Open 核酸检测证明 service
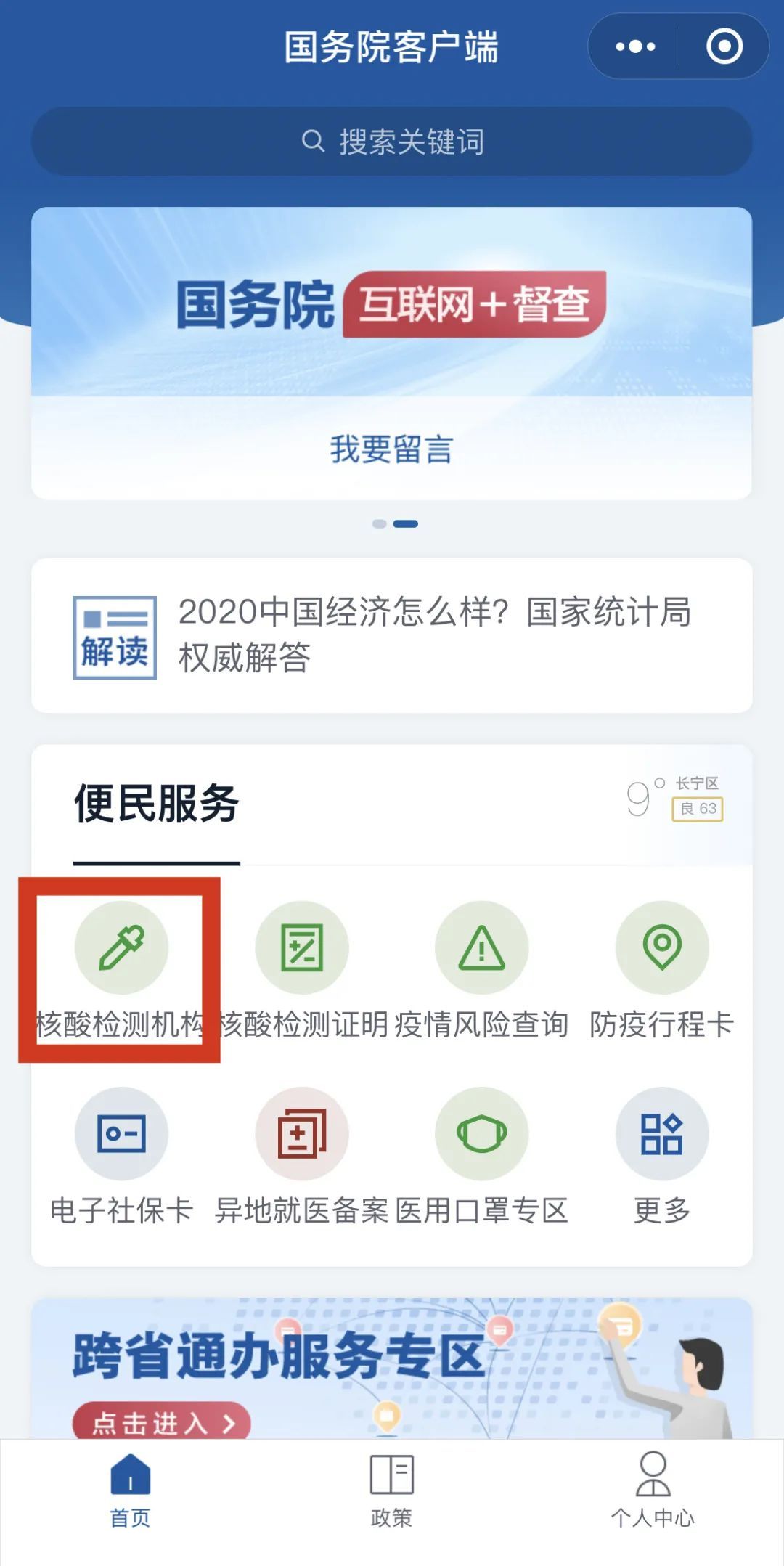Image resolution: width=784 pixels, height=1566 pixels. (302, 969)
